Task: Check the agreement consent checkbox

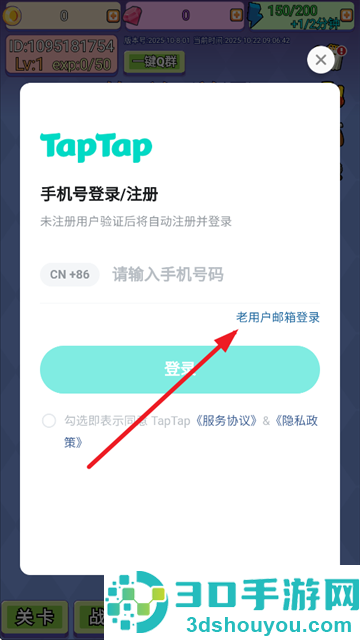Action: point(49,421)
